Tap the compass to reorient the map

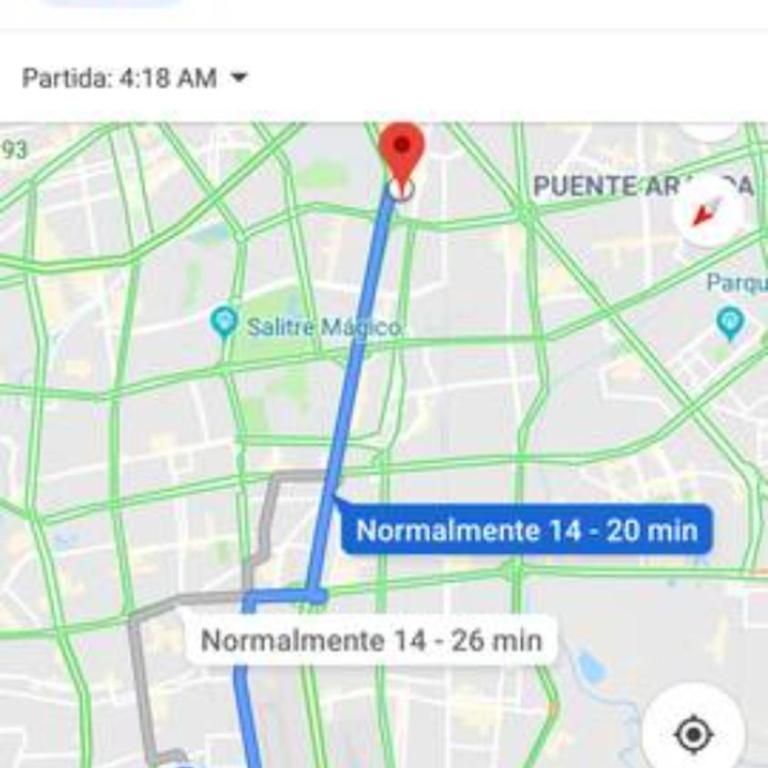coord(709,211)
